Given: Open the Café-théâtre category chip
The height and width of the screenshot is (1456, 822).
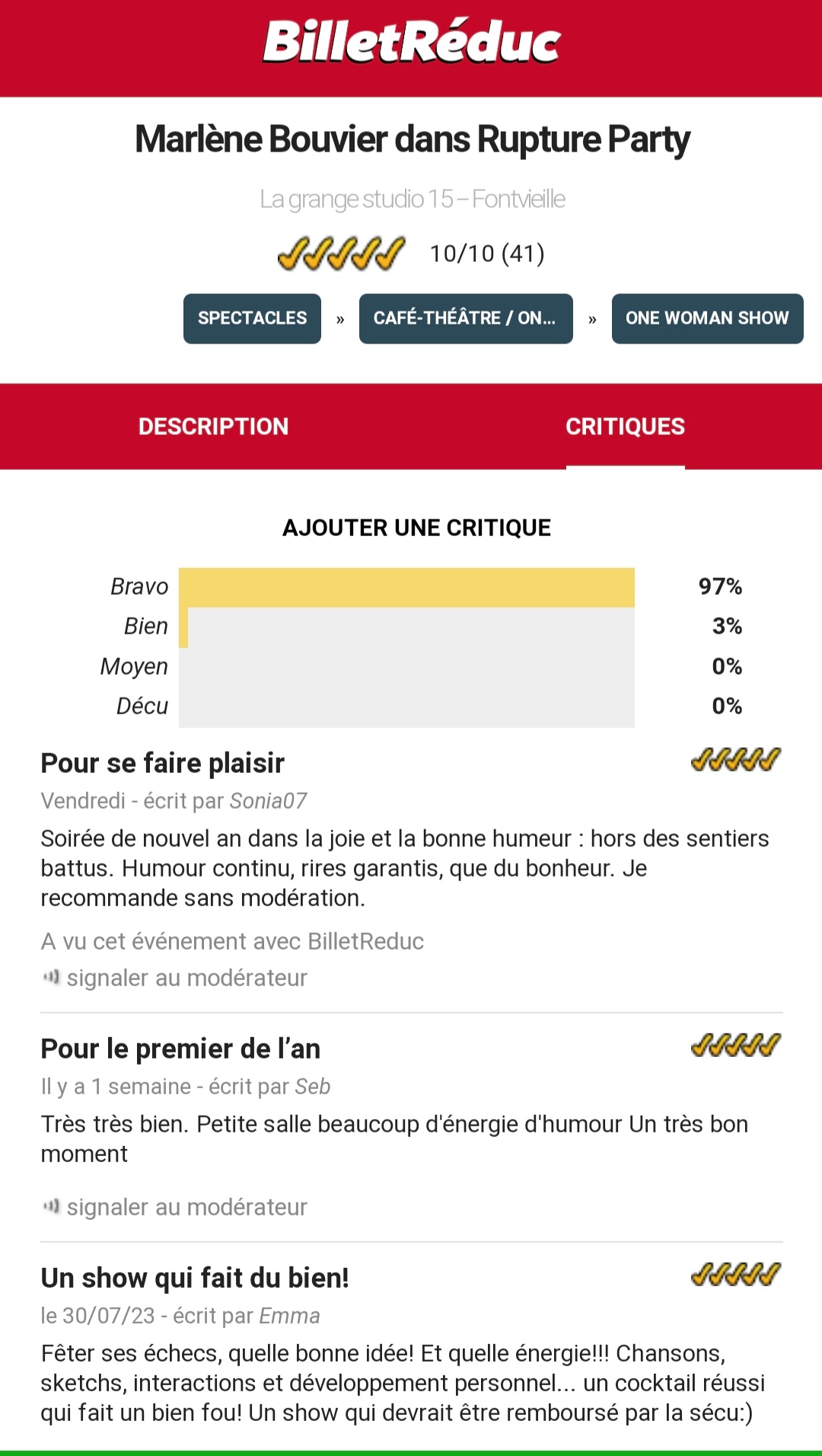Looking at the screenshot, I should pyautogui.click(x=466, y=318).
